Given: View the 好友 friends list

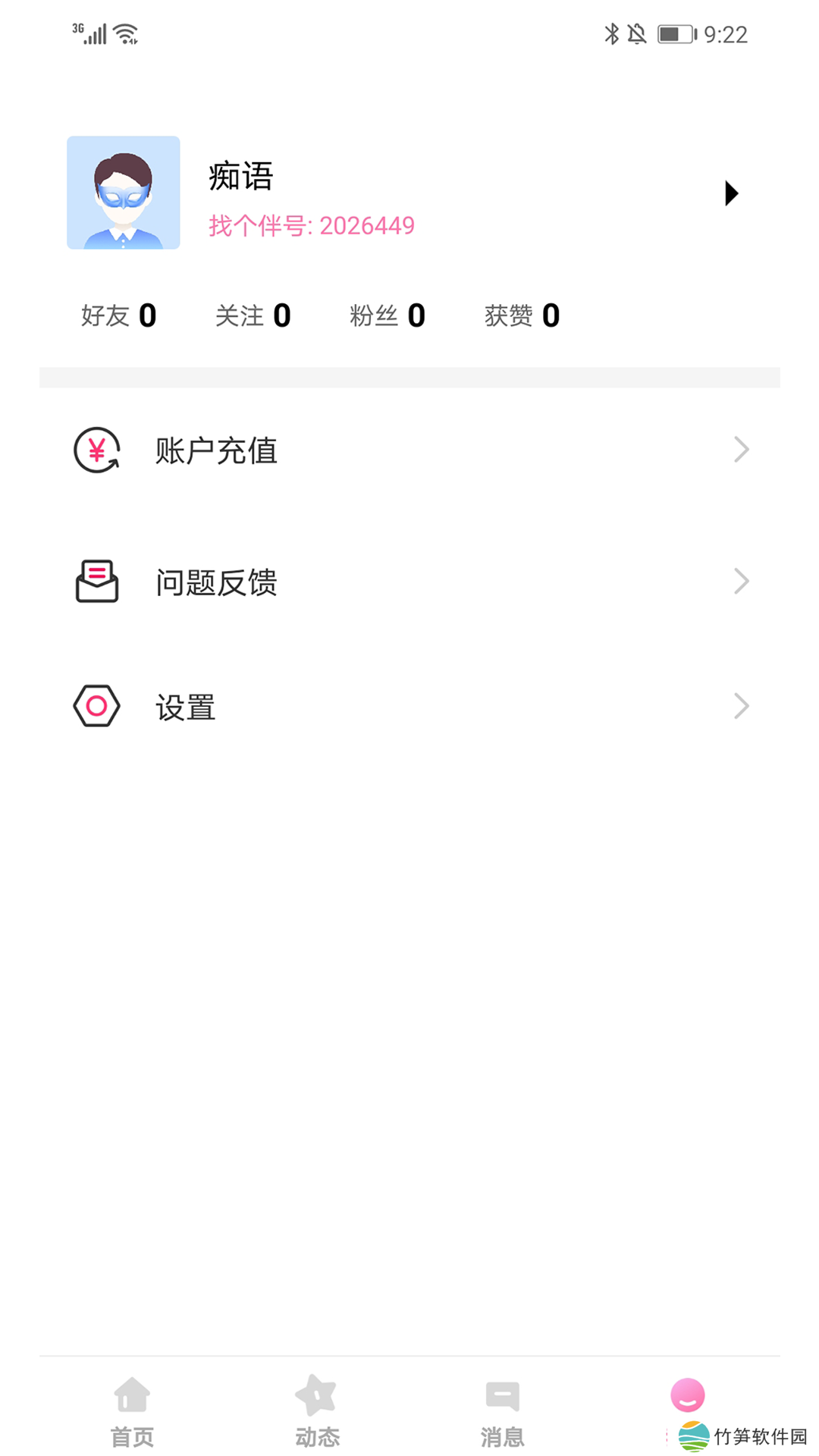Looking at the screenshot, I should (x=119, y=315).
